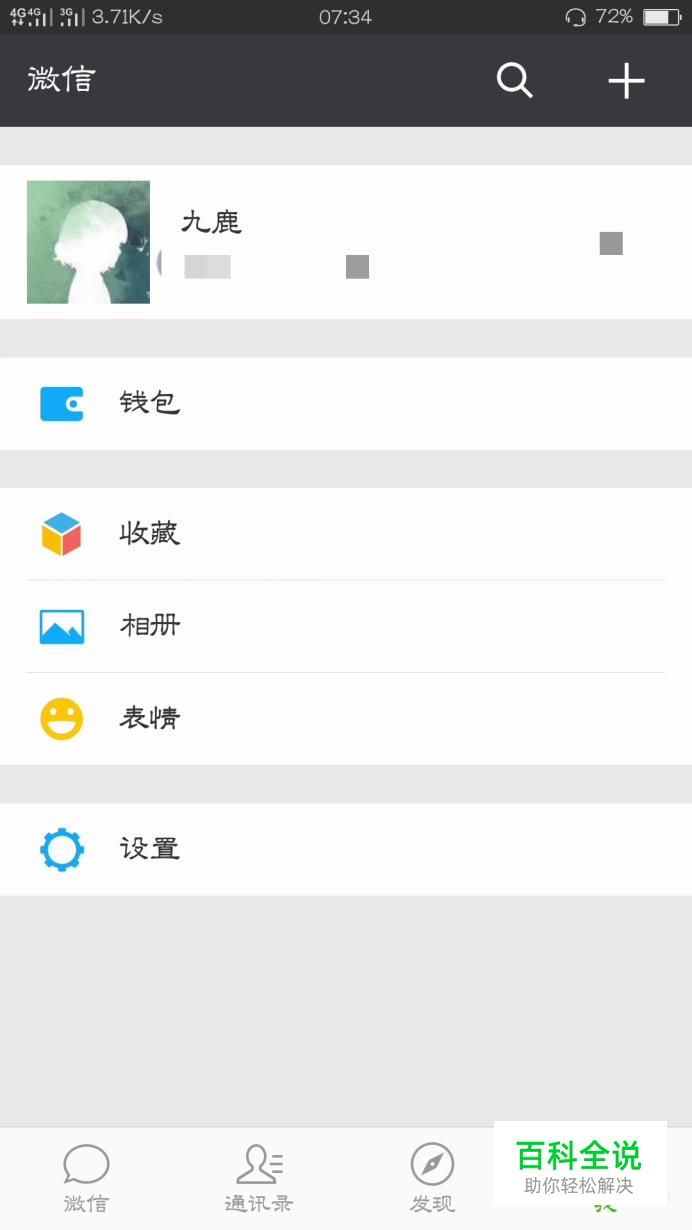Switch to the 通讯录 contacts tab

click(x=259, y=1179)
